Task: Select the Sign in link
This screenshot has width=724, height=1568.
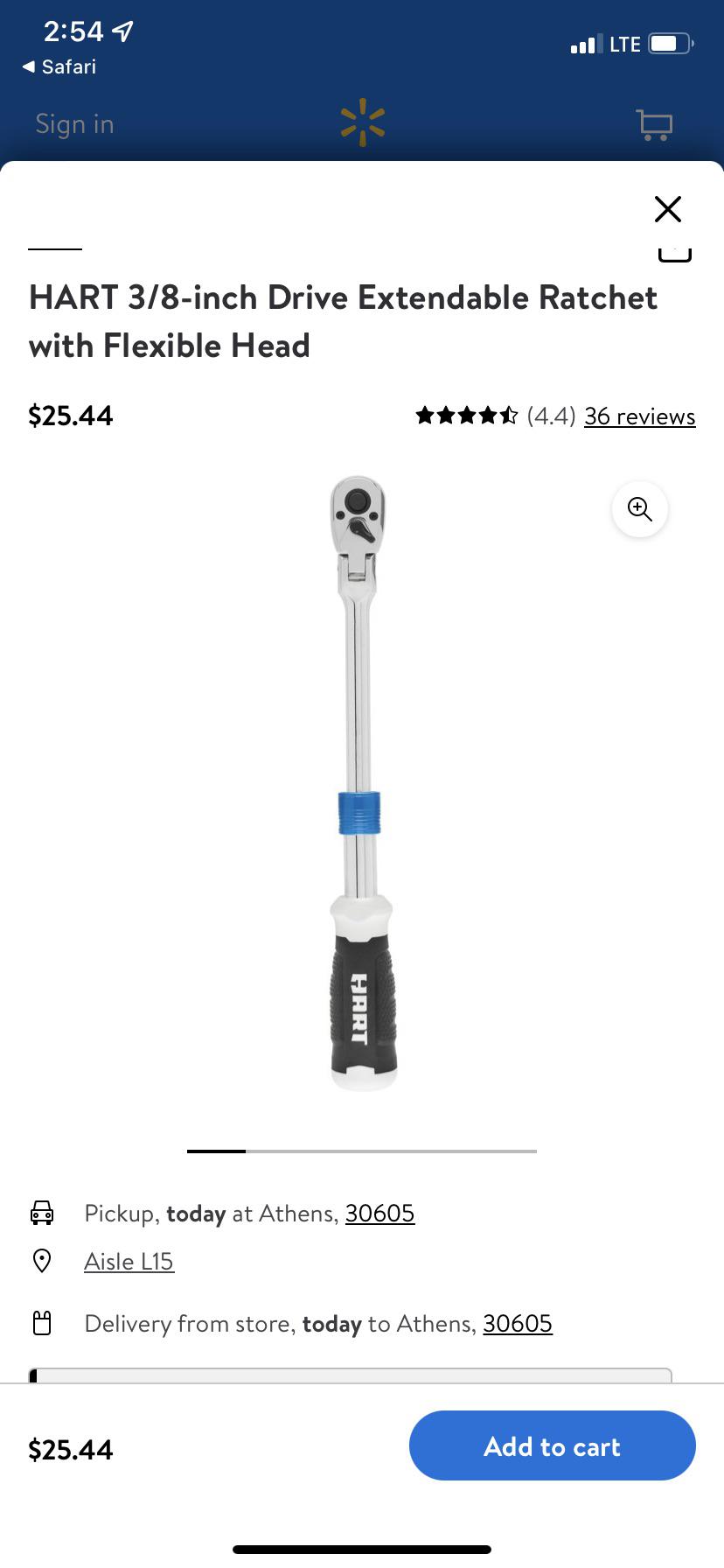Action: (74, 124)
